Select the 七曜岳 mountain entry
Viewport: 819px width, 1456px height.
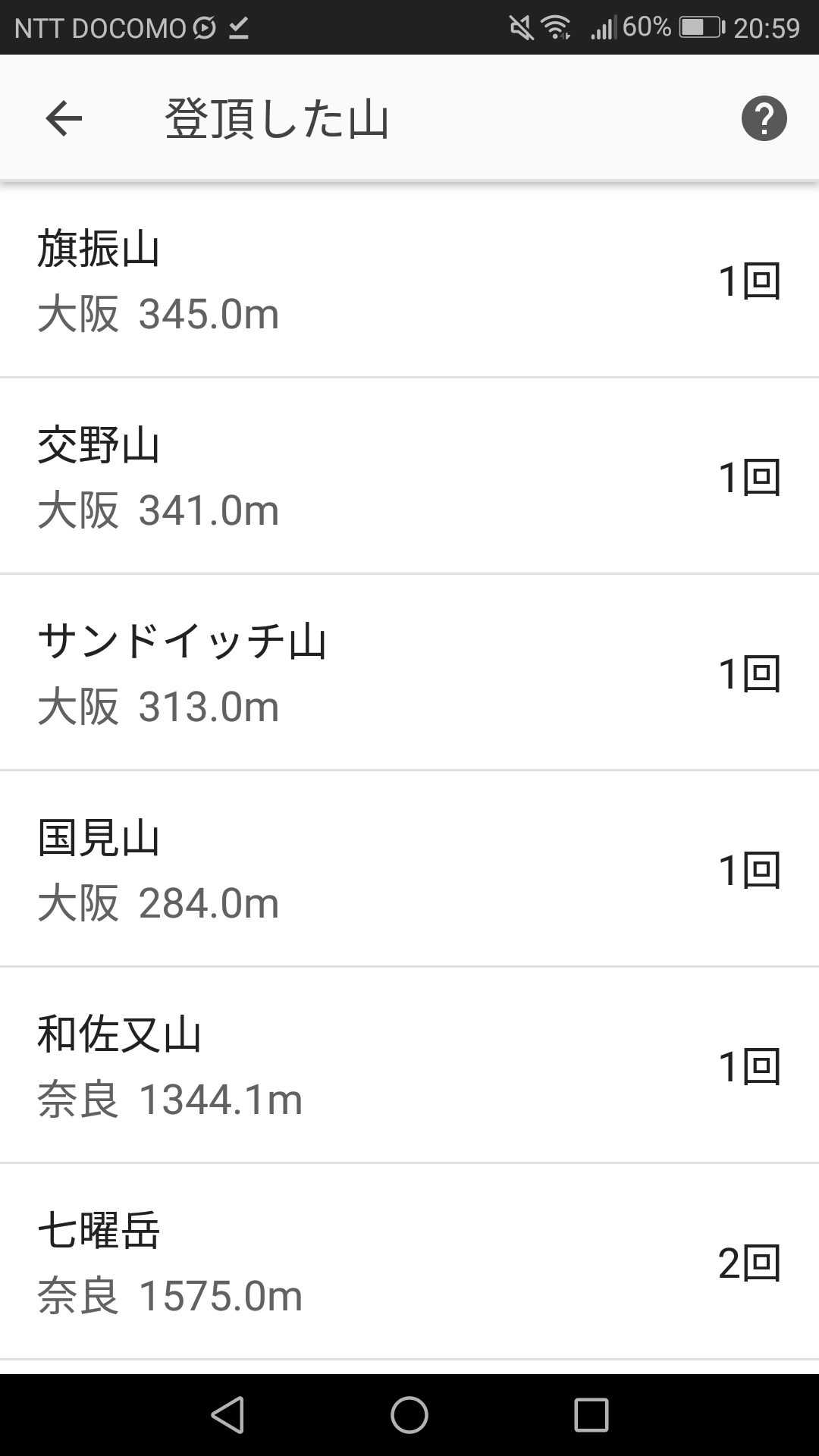[x=409, y=1262]
